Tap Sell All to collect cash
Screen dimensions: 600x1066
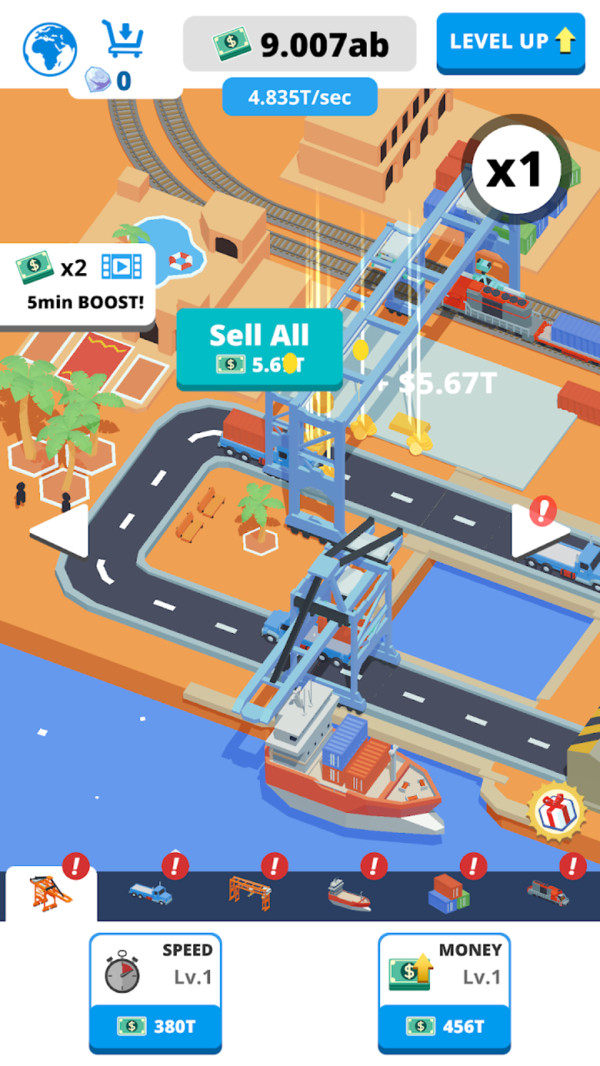click(x=259, y=348)
